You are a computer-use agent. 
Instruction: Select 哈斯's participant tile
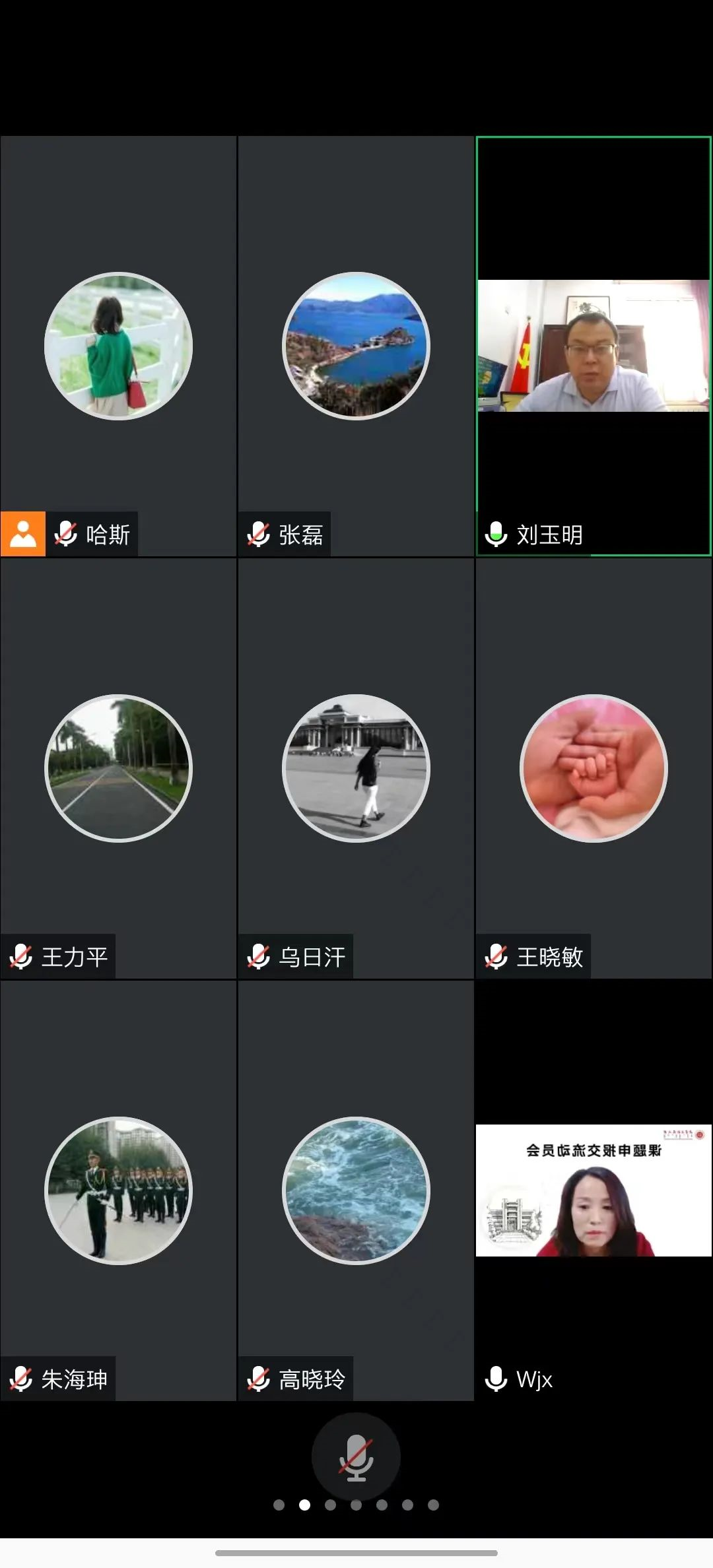point(118,346)
